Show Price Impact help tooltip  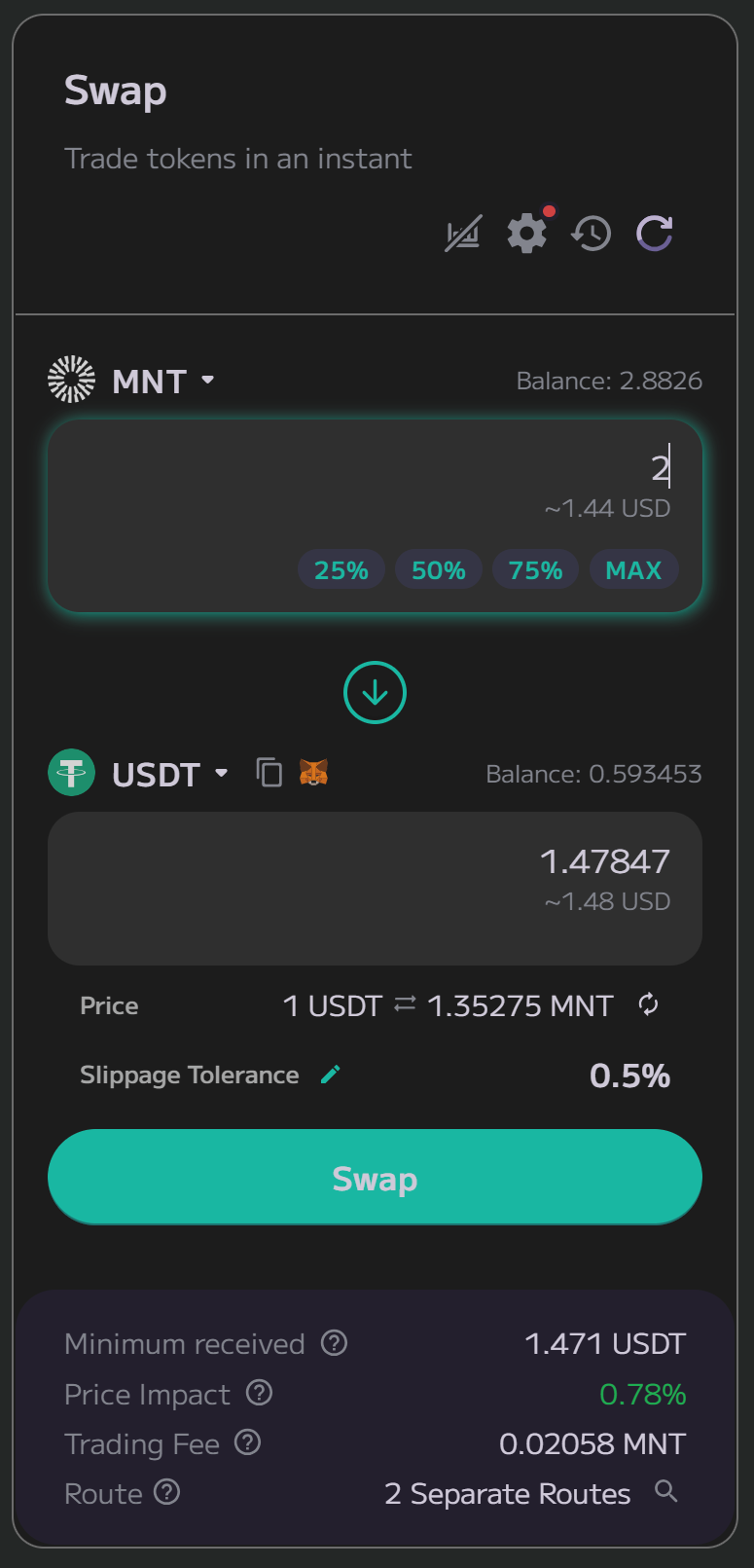[259, 1393]
